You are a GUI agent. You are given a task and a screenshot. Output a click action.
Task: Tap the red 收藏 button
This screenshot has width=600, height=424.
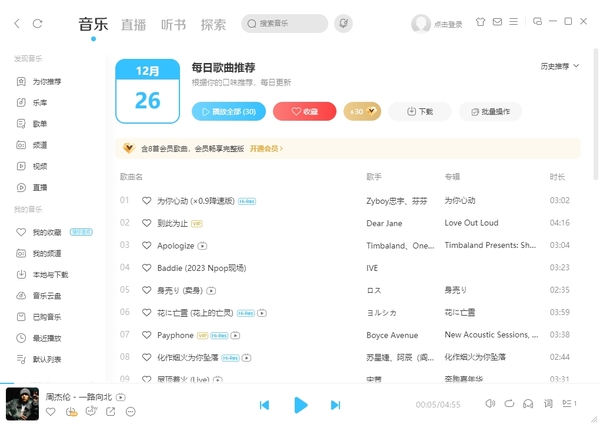click(304, 112)
